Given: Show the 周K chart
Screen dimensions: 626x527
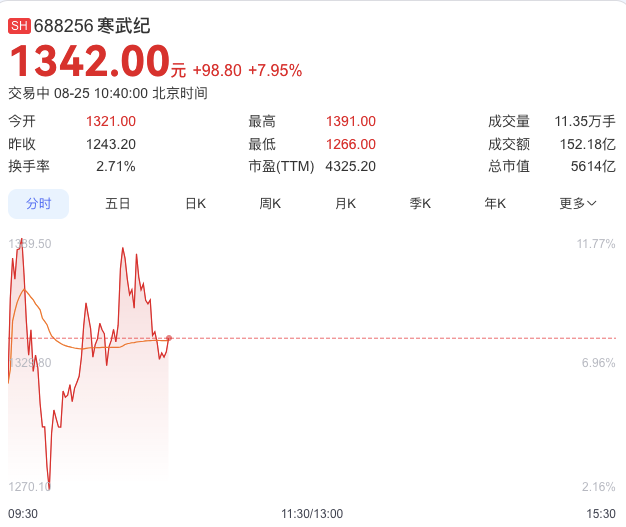Looking at the screenshot, I should [270, 204].
